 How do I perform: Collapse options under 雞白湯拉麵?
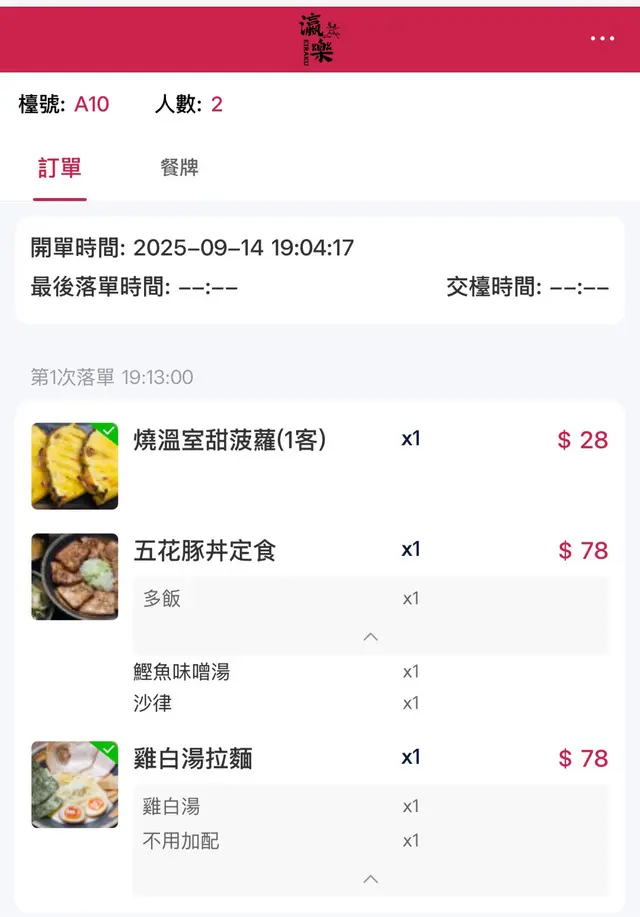pos(371,879)
